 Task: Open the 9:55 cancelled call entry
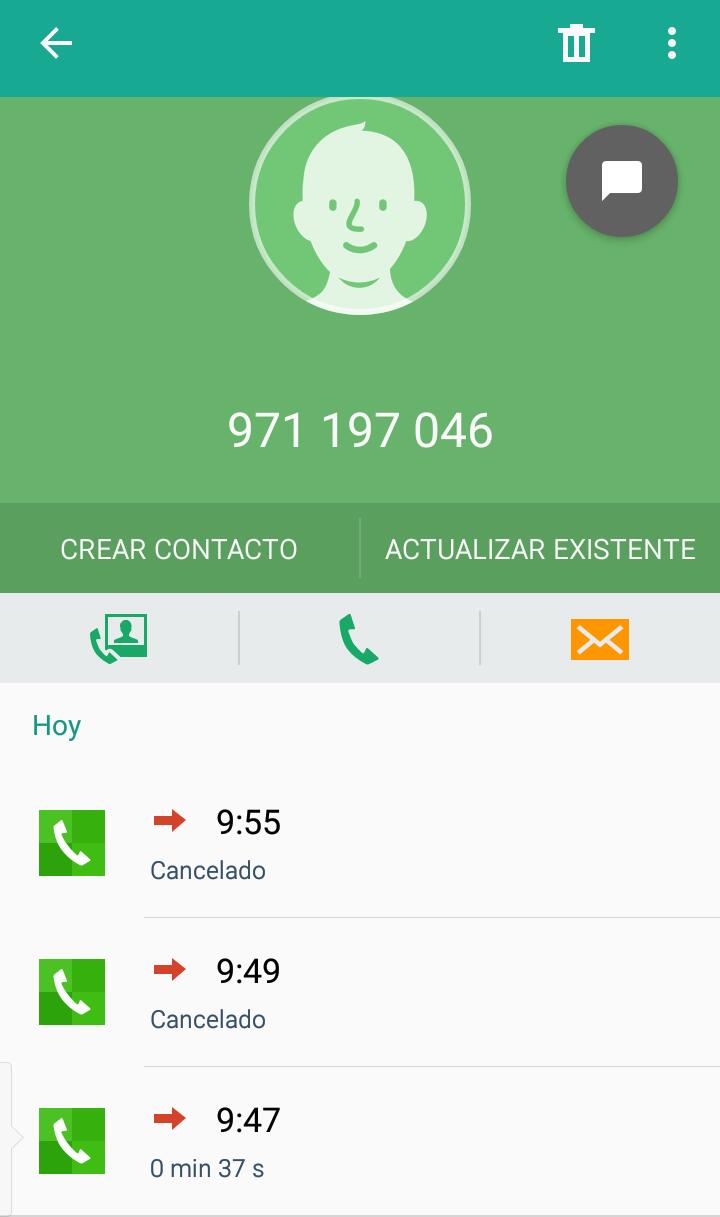point(360,843)
